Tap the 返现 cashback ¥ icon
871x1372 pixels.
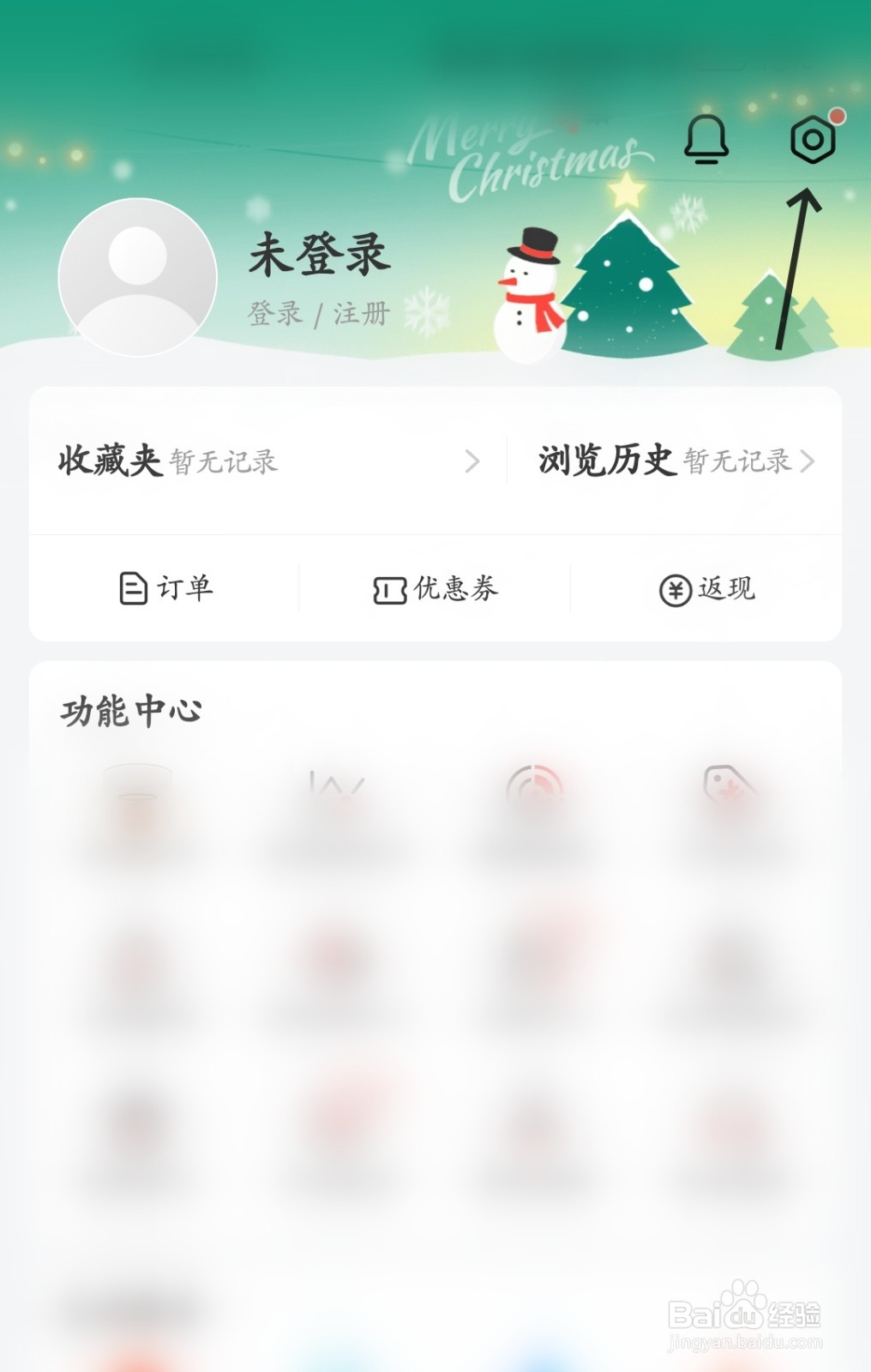tap(674, 588)
